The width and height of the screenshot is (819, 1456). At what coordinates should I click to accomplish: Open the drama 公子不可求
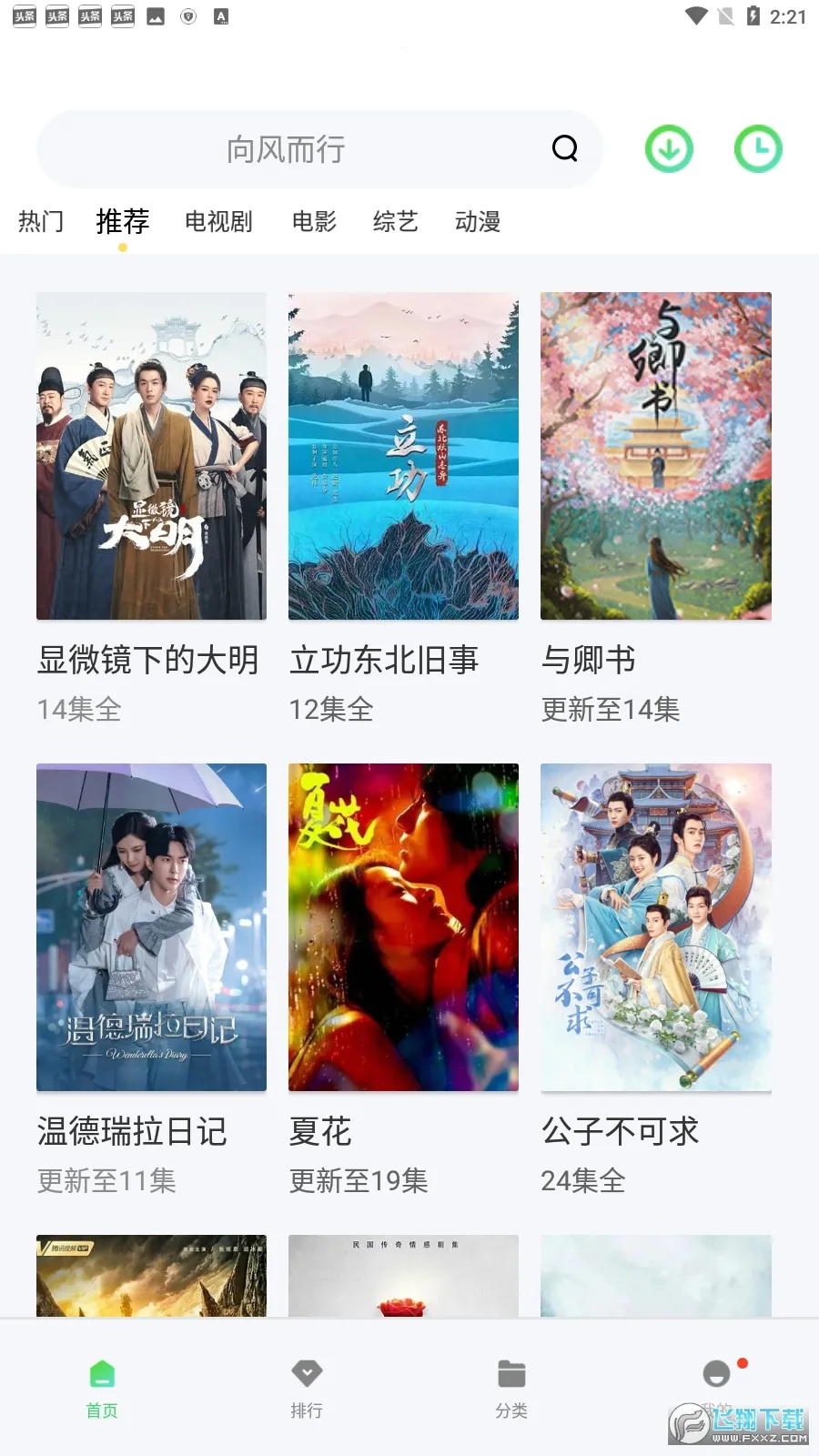(655, 926)
